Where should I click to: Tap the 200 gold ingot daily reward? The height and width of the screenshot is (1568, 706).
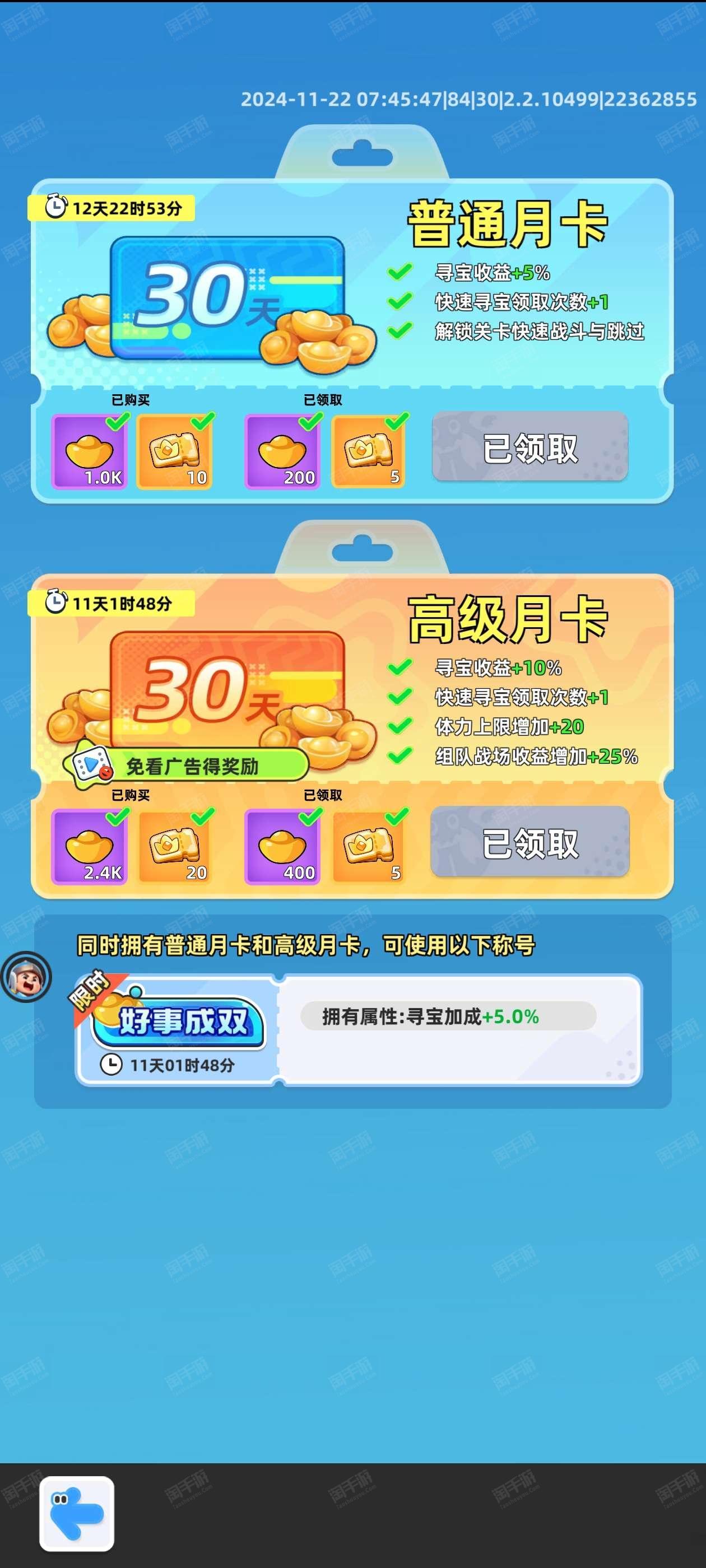coord(282,452)
